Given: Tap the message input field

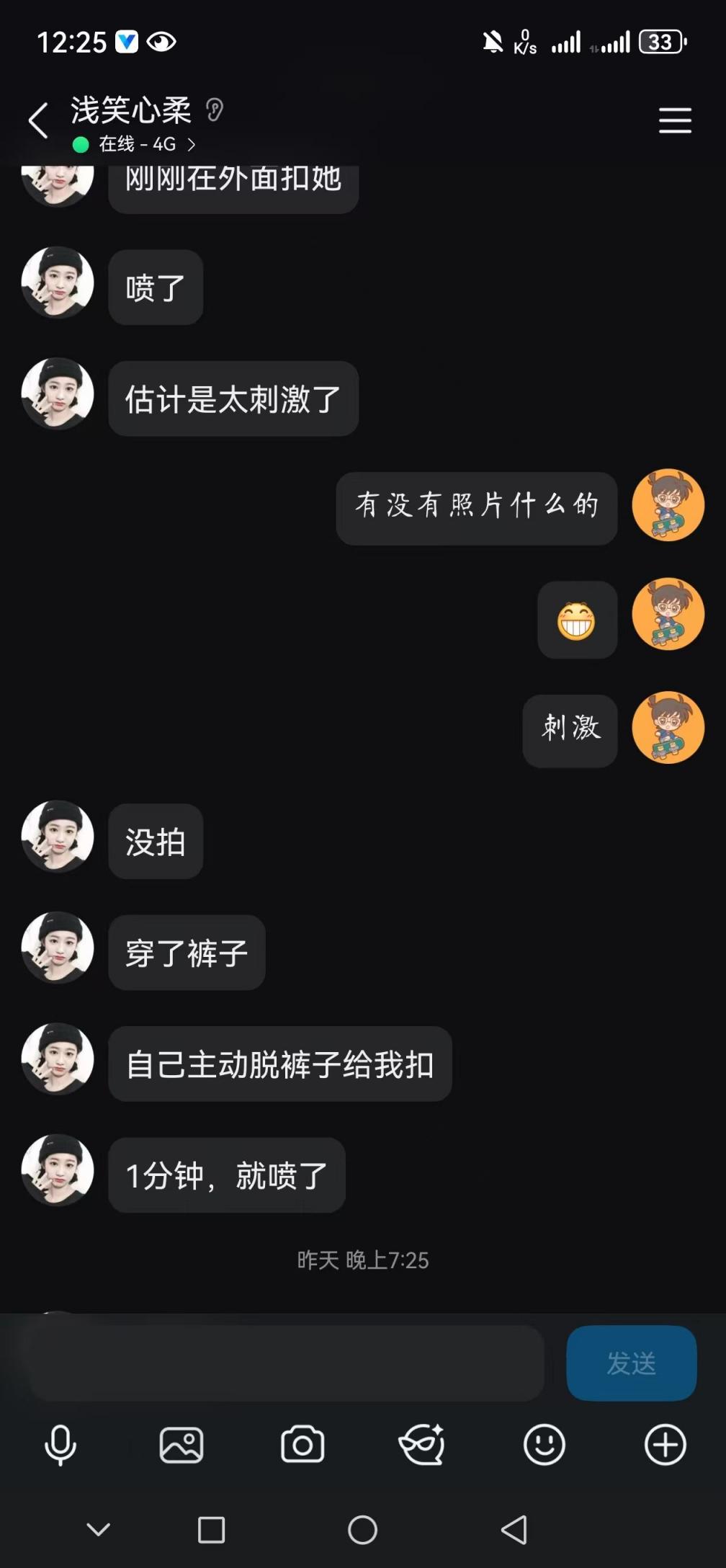Looking at the screenshot, I should pyautogui.click(x=287, y=1363).
